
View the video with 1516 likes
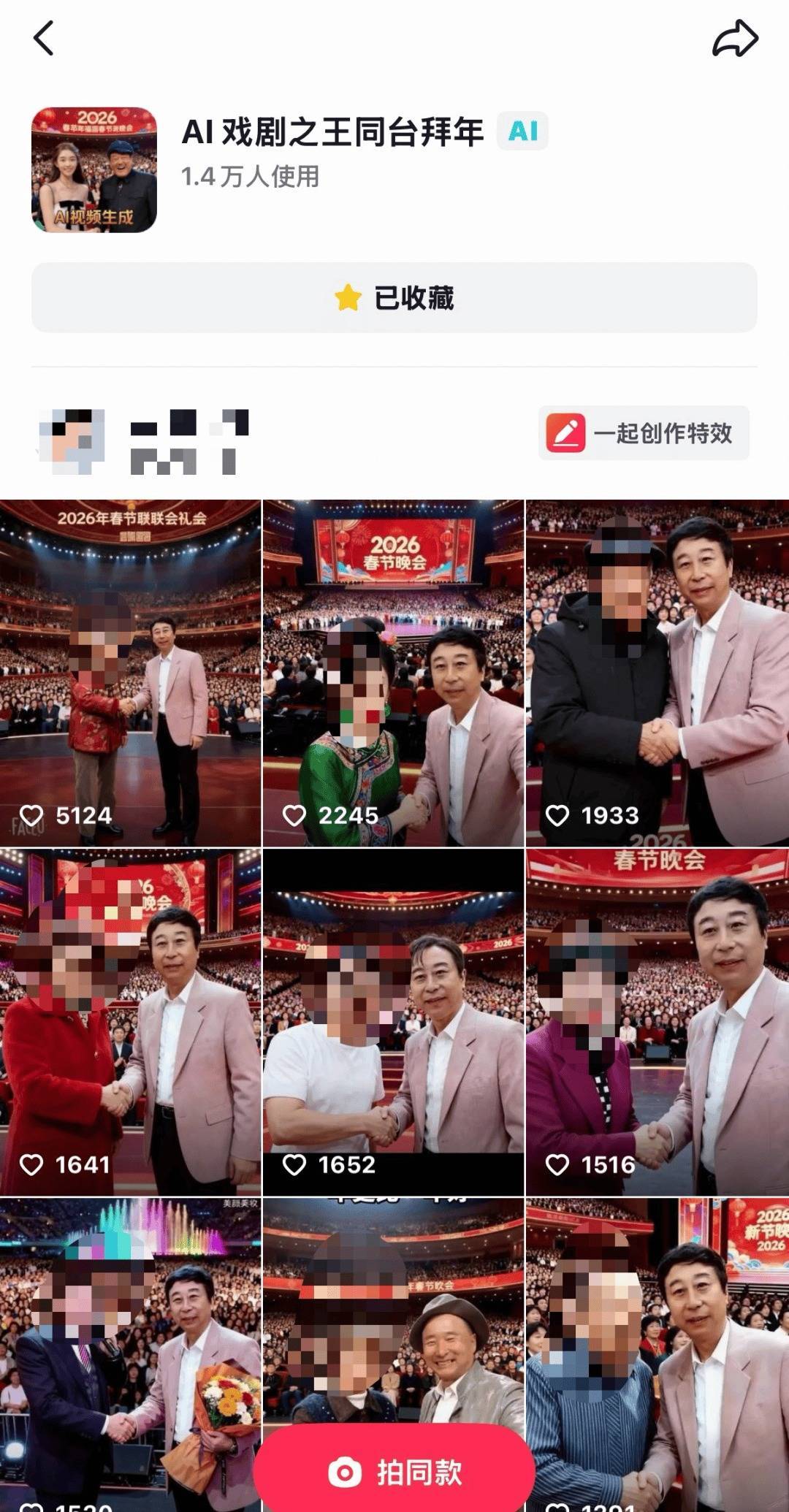tap(657, 1021)
